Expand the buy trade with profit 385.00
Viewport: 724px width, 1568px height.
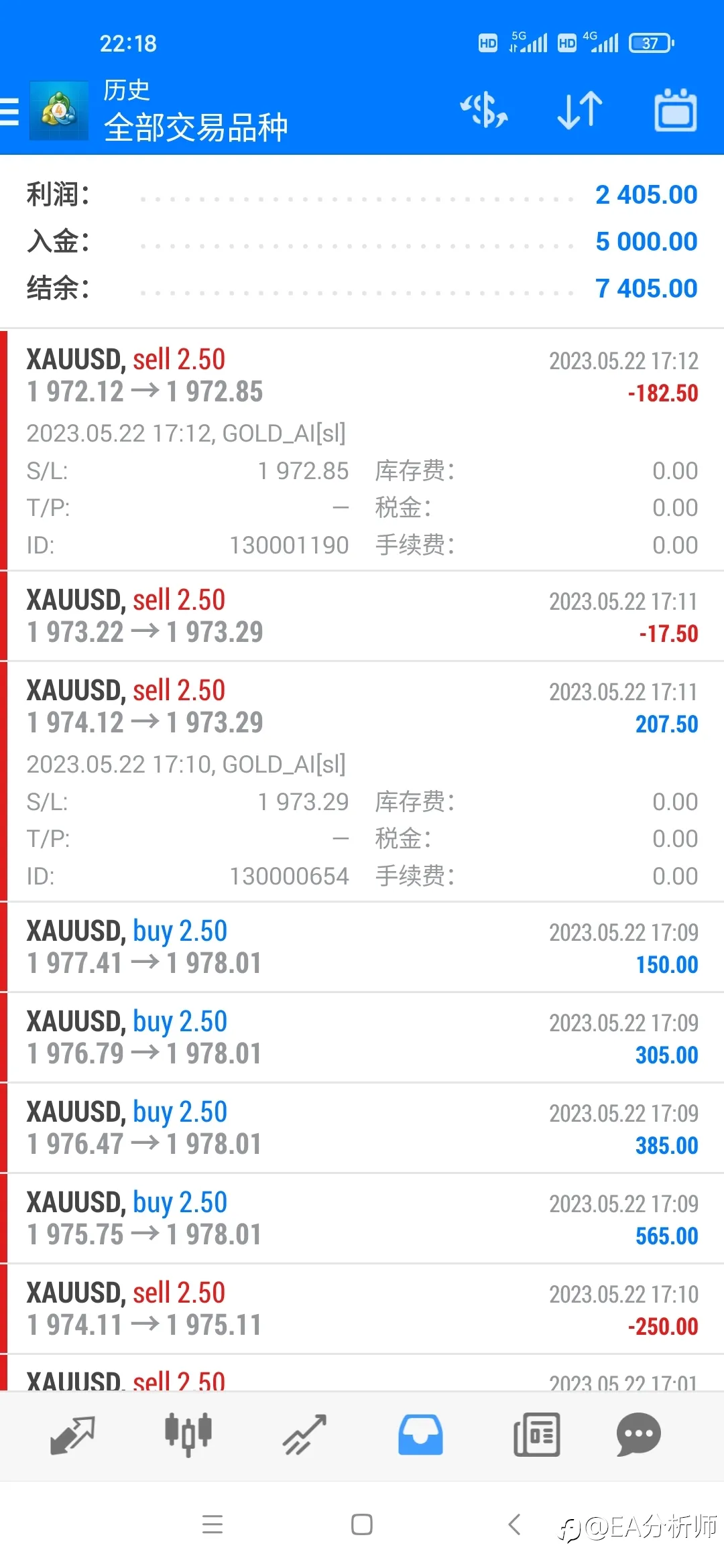tap(362, 1128)
